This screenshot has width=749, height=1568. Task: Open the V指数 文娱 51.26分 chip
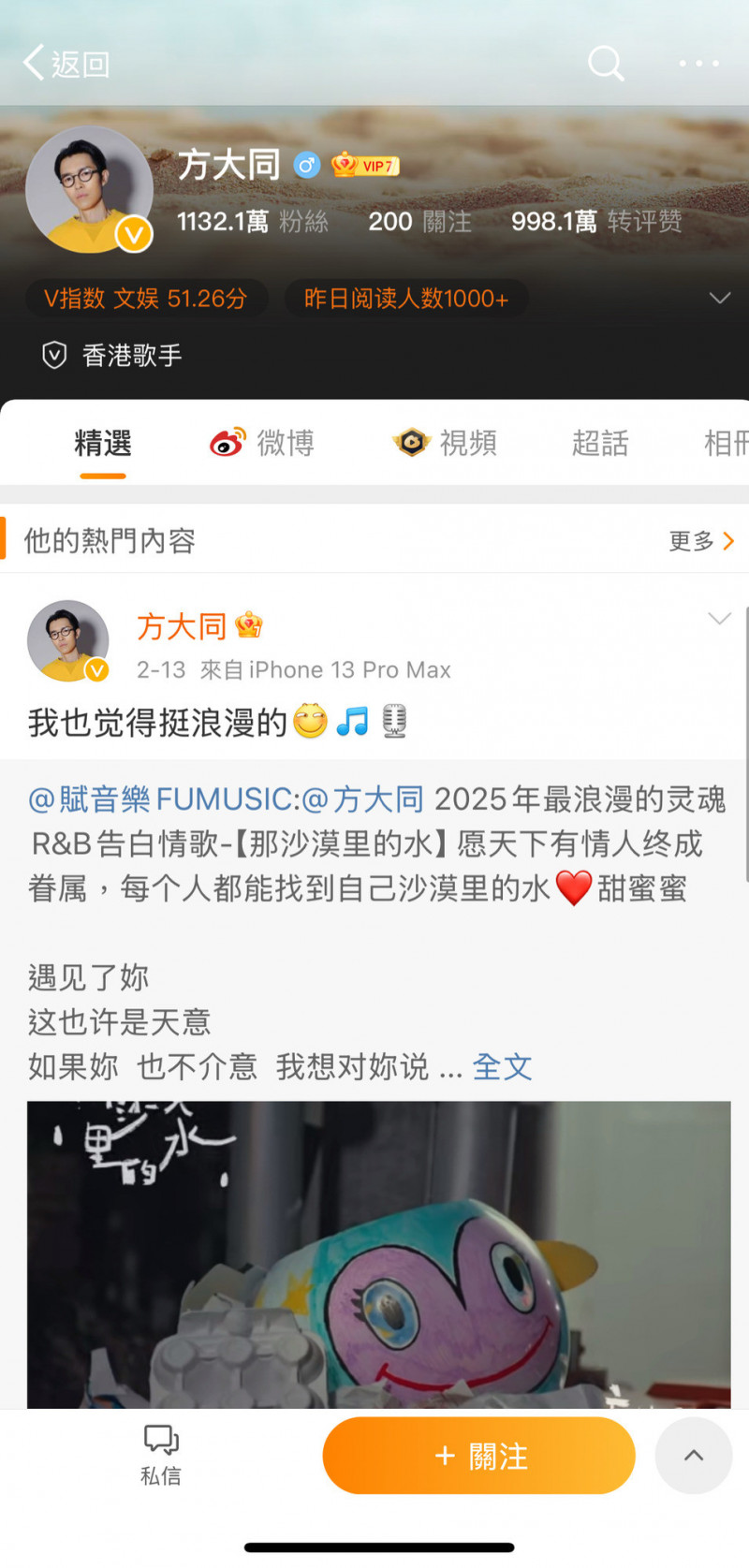point(145,299)
